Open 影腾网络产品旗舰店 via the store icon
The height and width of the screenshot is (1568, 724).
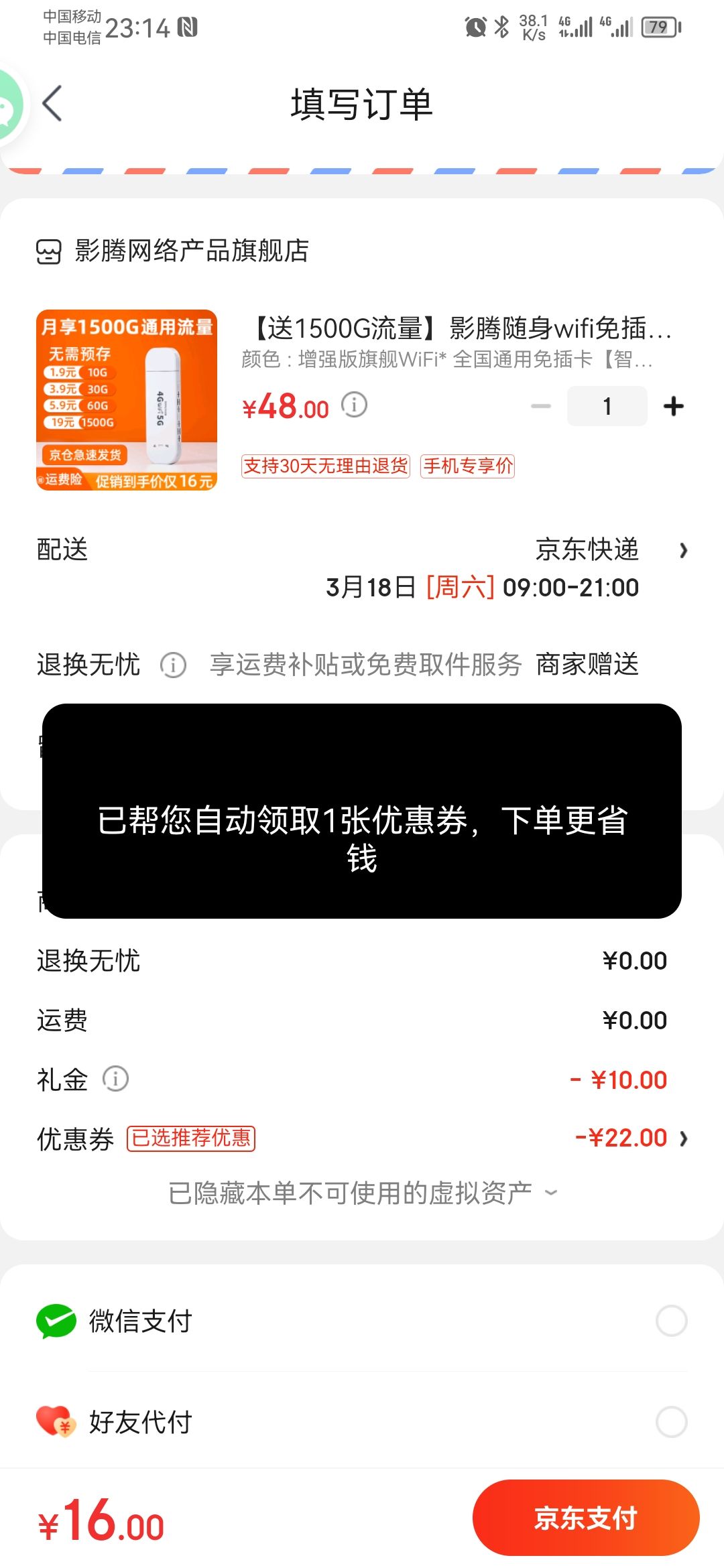pyautogui.click(x=50, y=251)
